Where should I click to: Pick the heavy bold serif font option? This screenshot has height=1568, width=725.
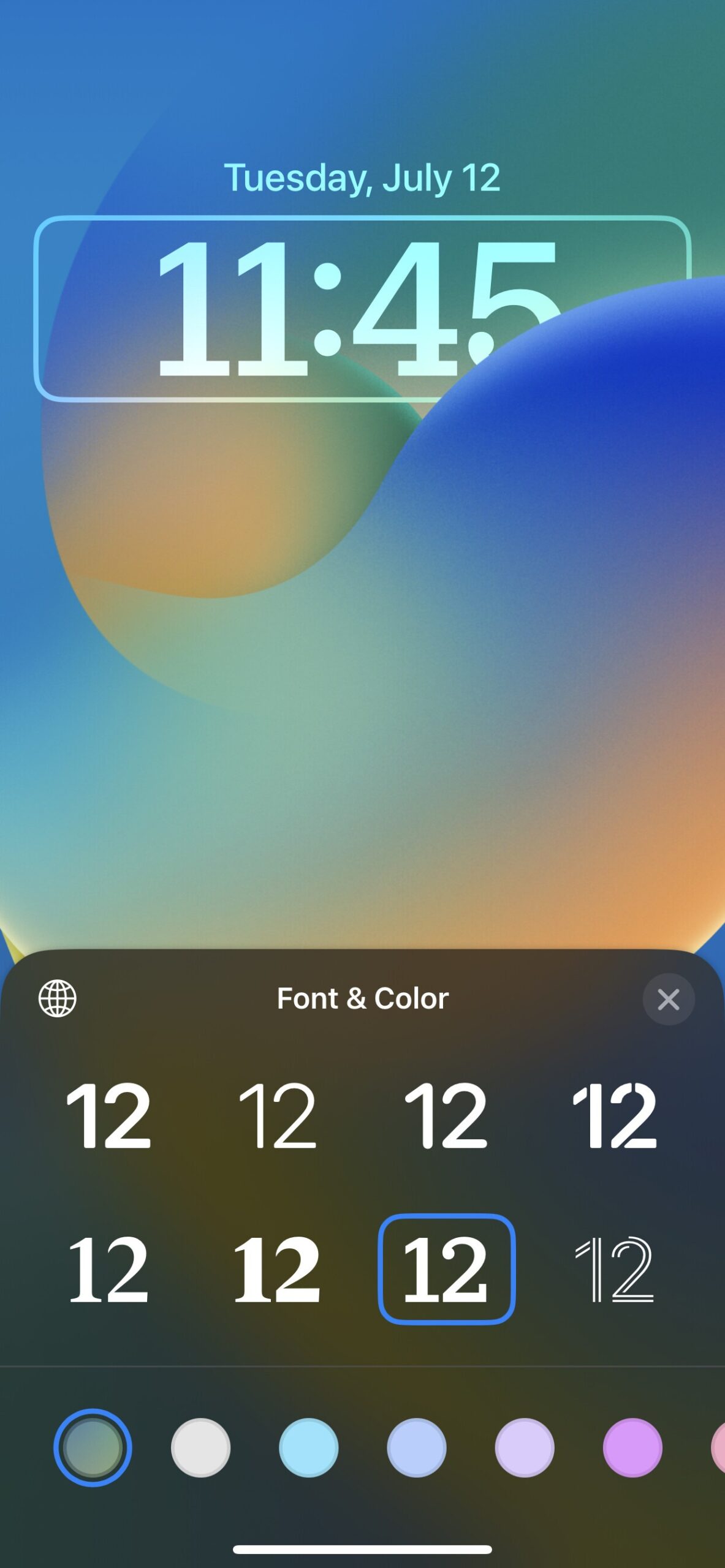278,1268
